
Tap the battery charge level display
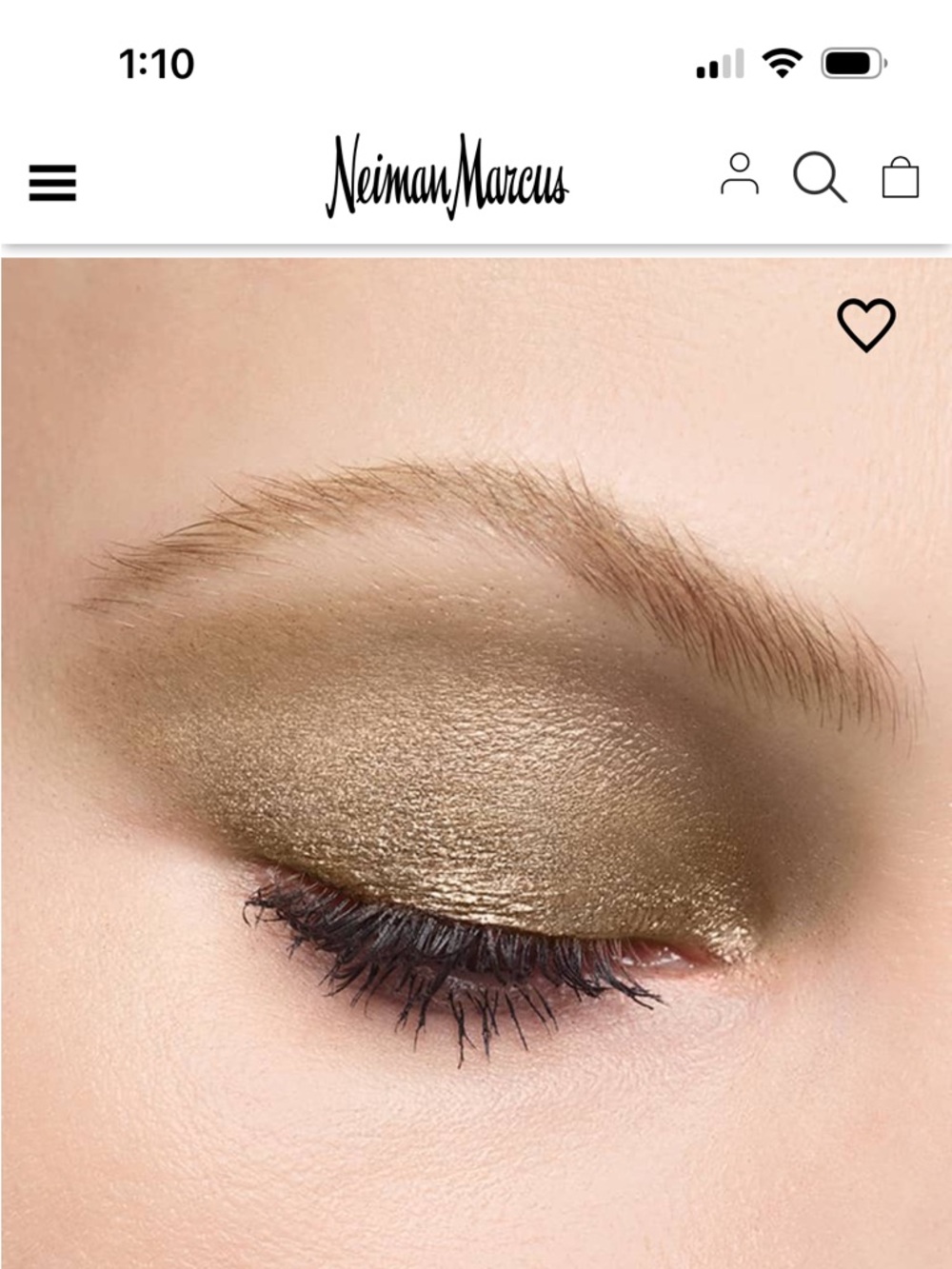(x=850, y=62)
